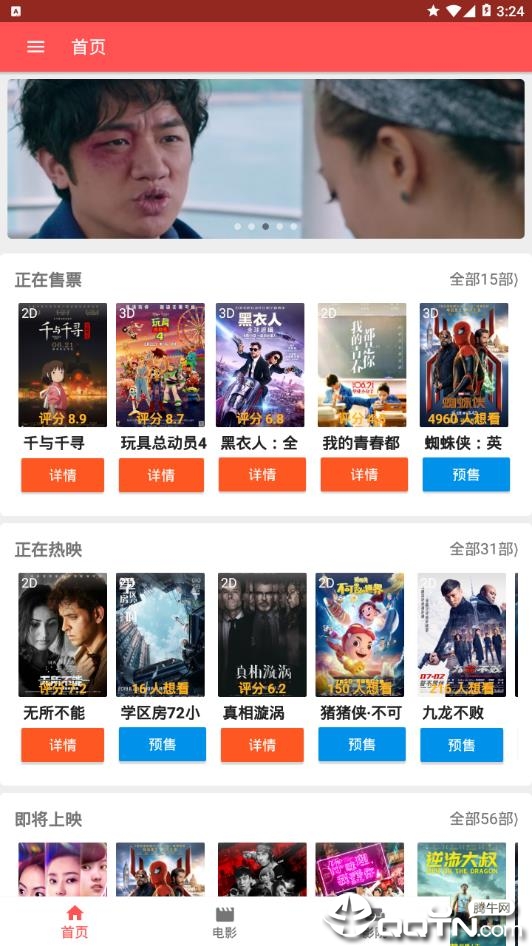
Task: Pre-order 九龙不败 tickets
Action: pyautogui.click(x=461, y=744)
